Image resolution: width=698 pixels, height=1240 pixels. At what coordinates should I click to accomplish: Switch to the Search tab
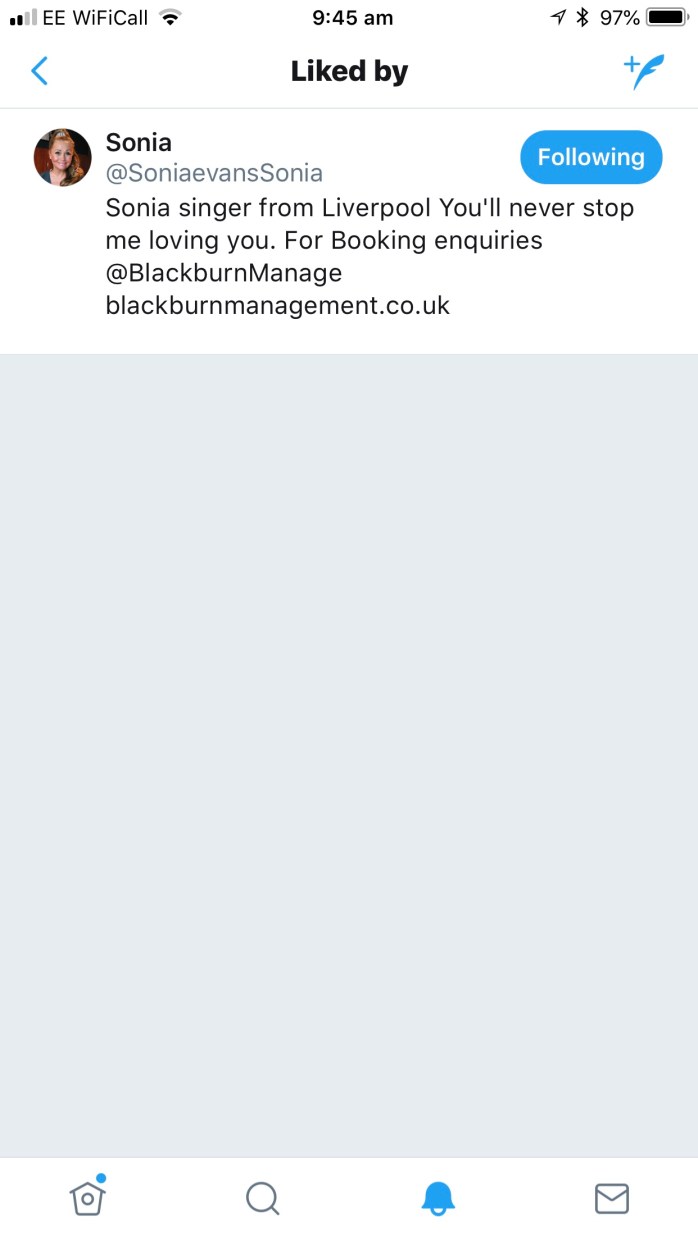point(262,1197)
